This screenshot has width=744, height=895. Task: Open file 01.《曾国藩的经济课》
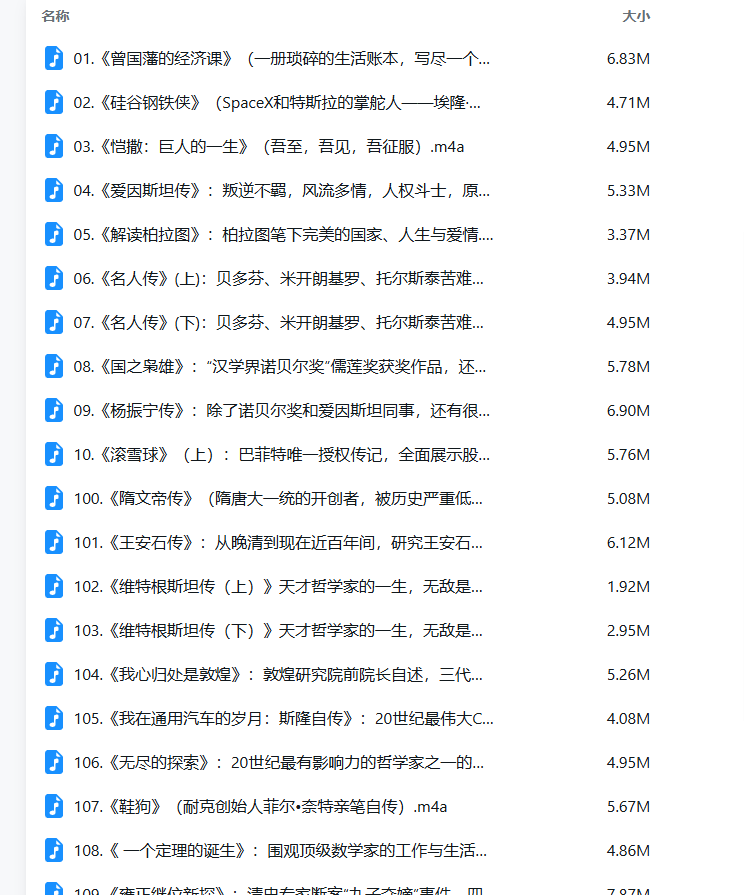point(282,59)
